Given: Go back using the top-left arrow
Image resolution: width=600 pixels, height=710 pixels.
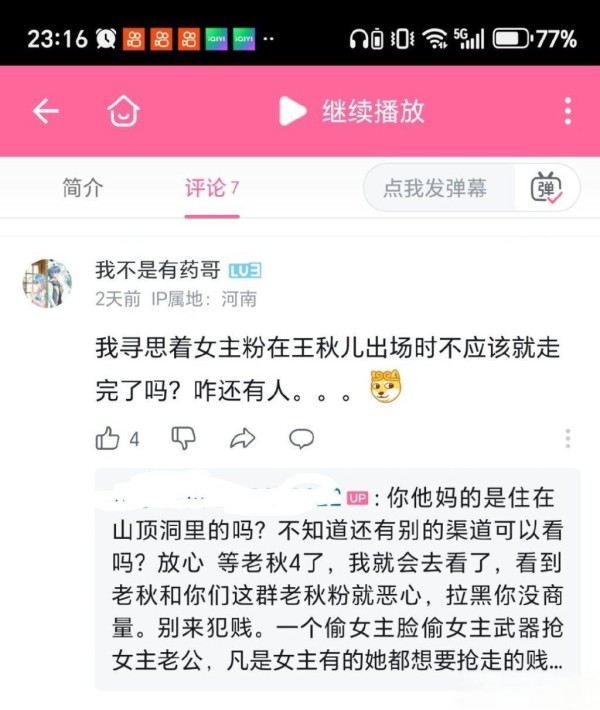Looking at the screenshot, I should [x=46, y=111].
